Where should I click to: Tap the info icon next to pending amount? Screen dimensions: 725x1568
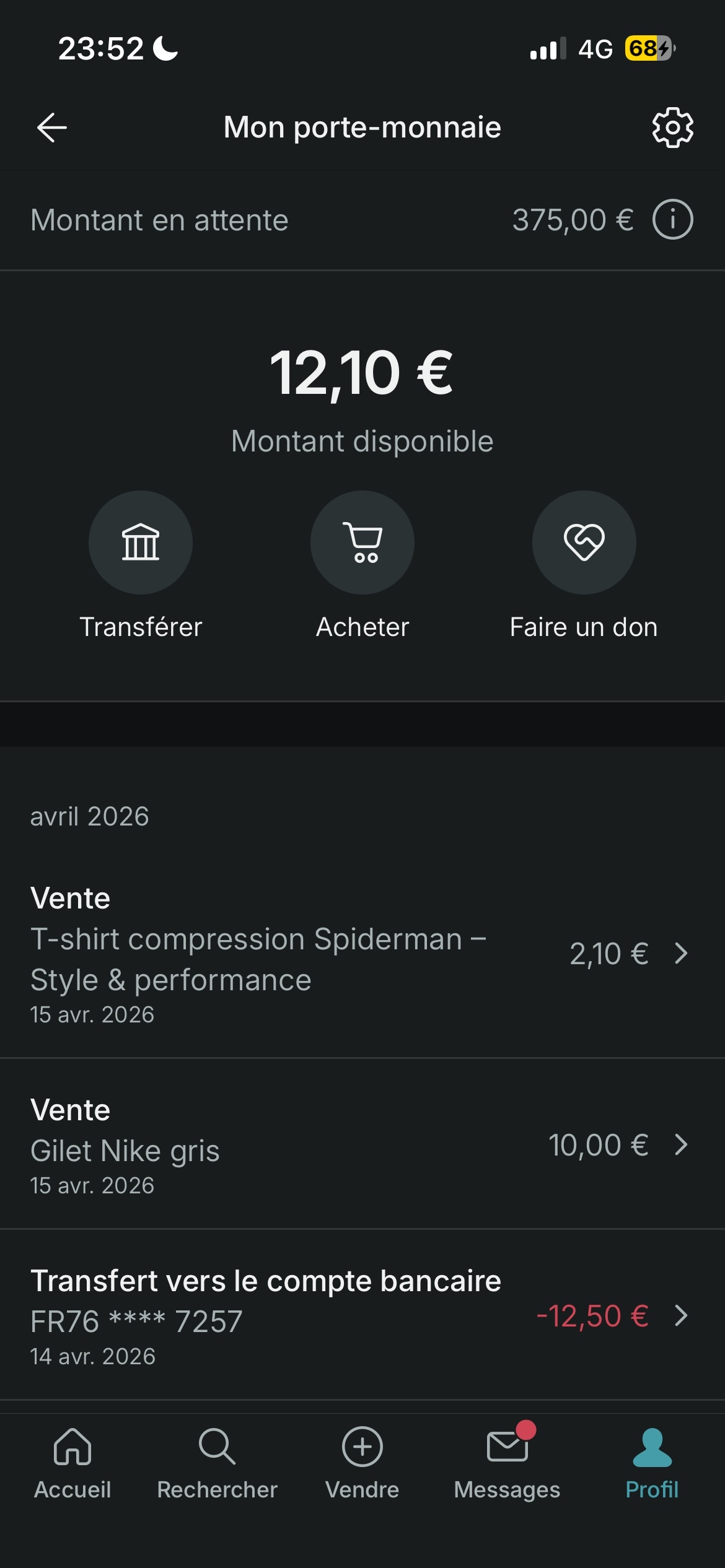click(x=673, y=219)
